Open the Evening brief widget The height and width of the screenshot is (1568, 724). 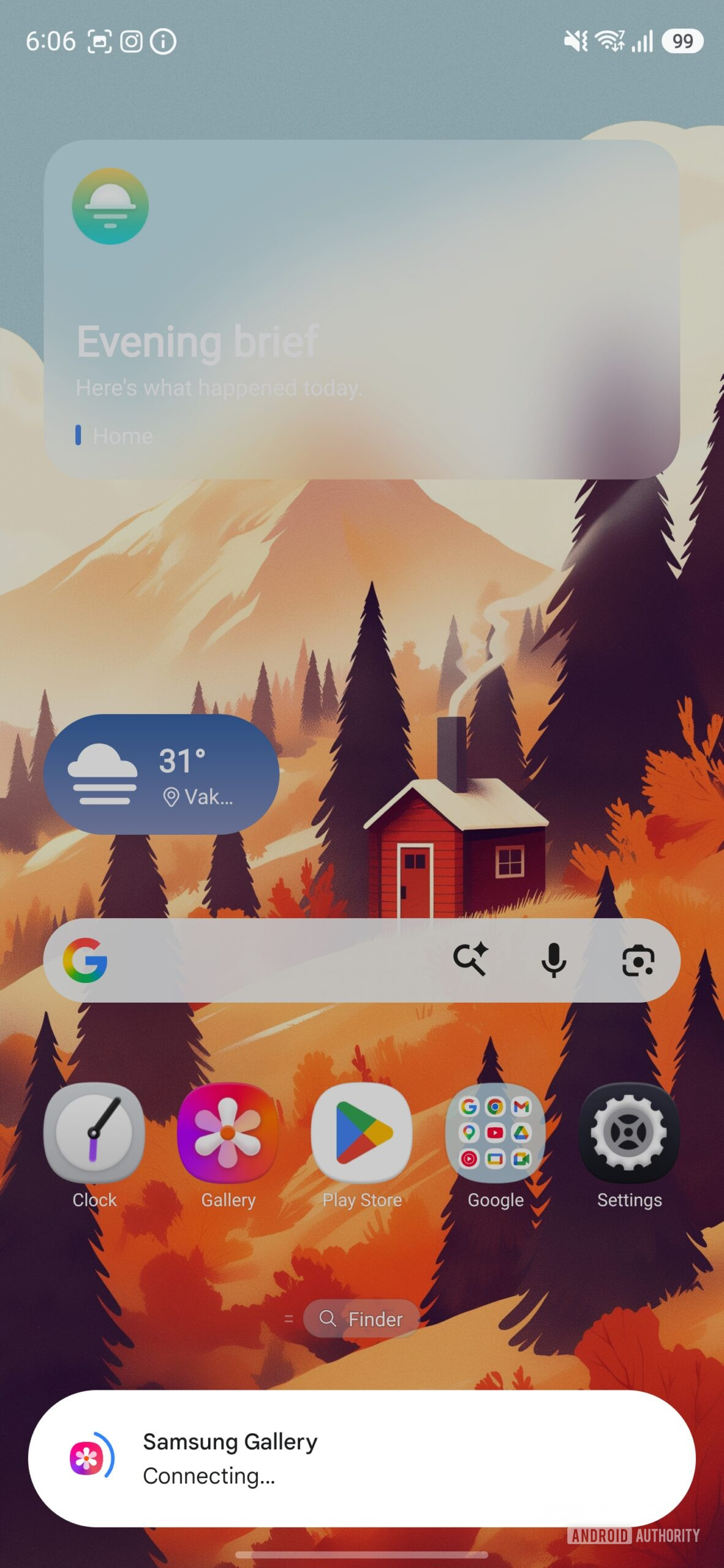point(361,309)
